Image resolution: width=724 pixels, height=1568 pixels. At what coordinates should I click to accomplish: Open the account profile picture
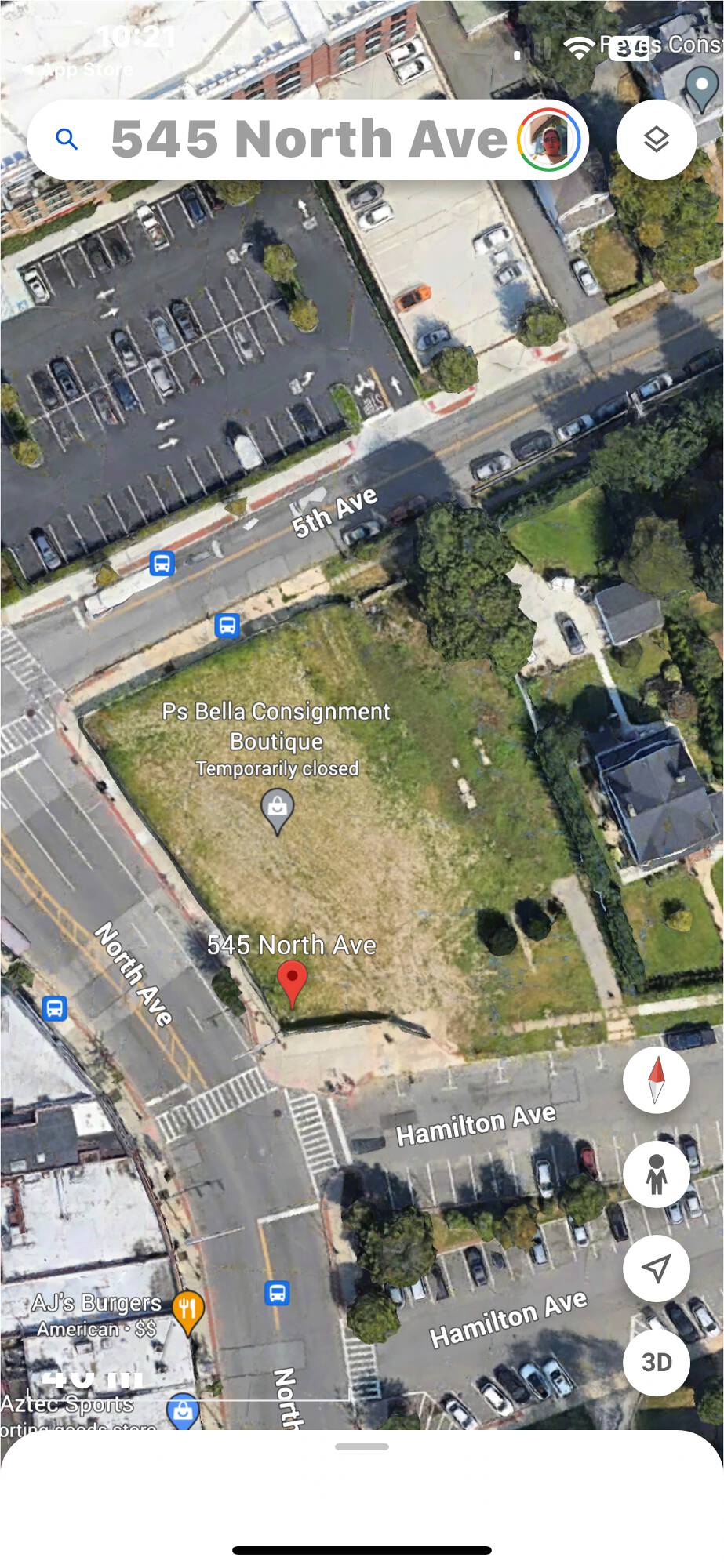click(549, 140)
